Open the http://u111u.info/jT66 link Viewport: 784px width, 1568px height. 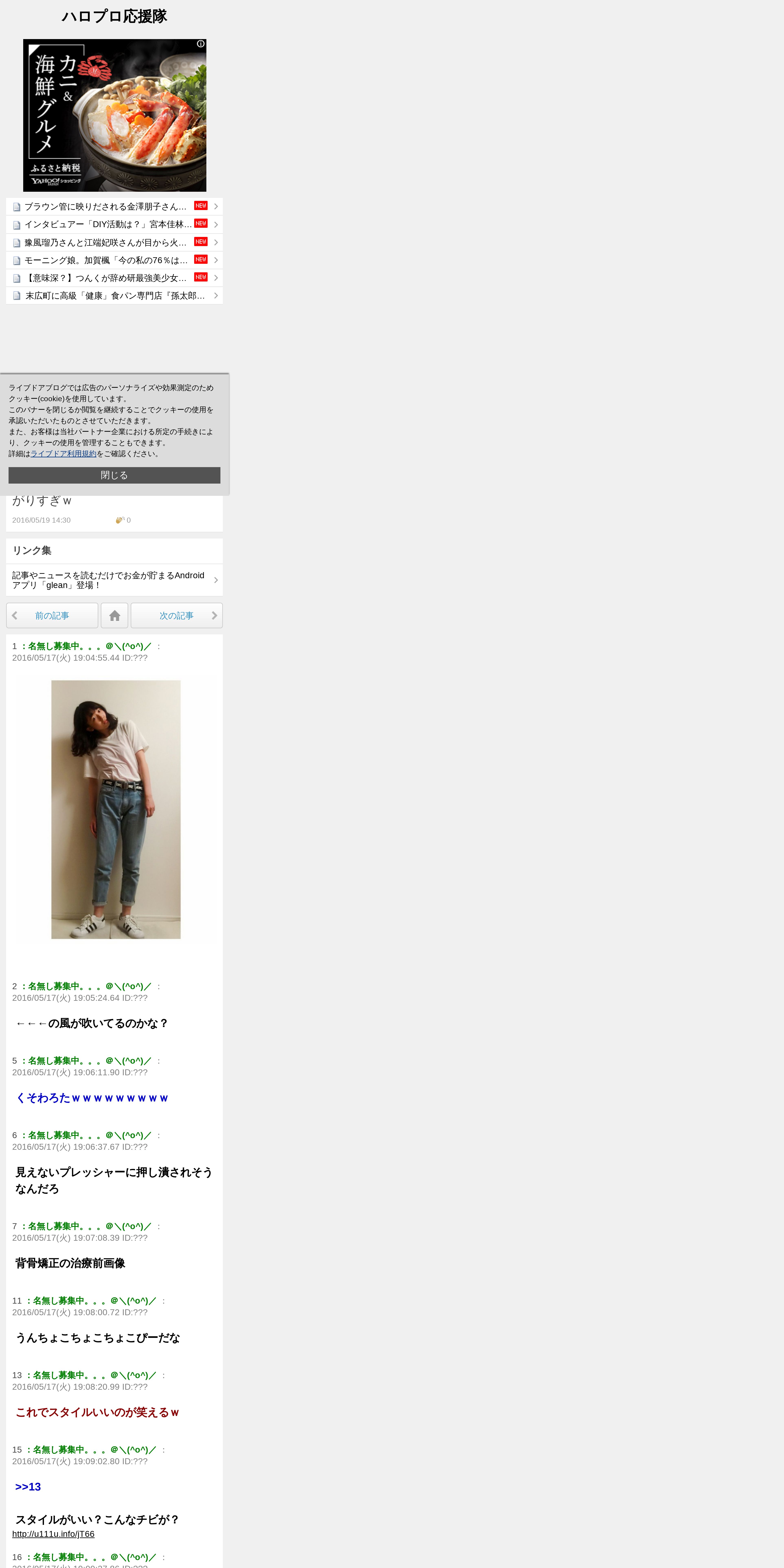pos(54,1534)
